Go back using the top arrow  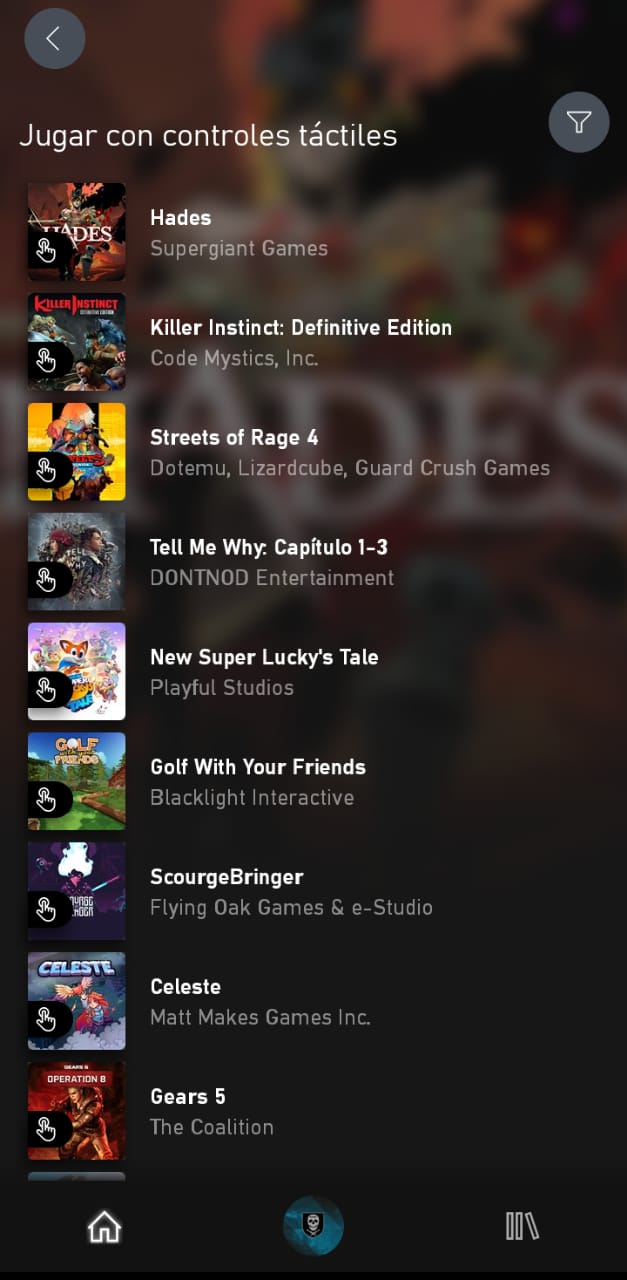pos(54,39)
